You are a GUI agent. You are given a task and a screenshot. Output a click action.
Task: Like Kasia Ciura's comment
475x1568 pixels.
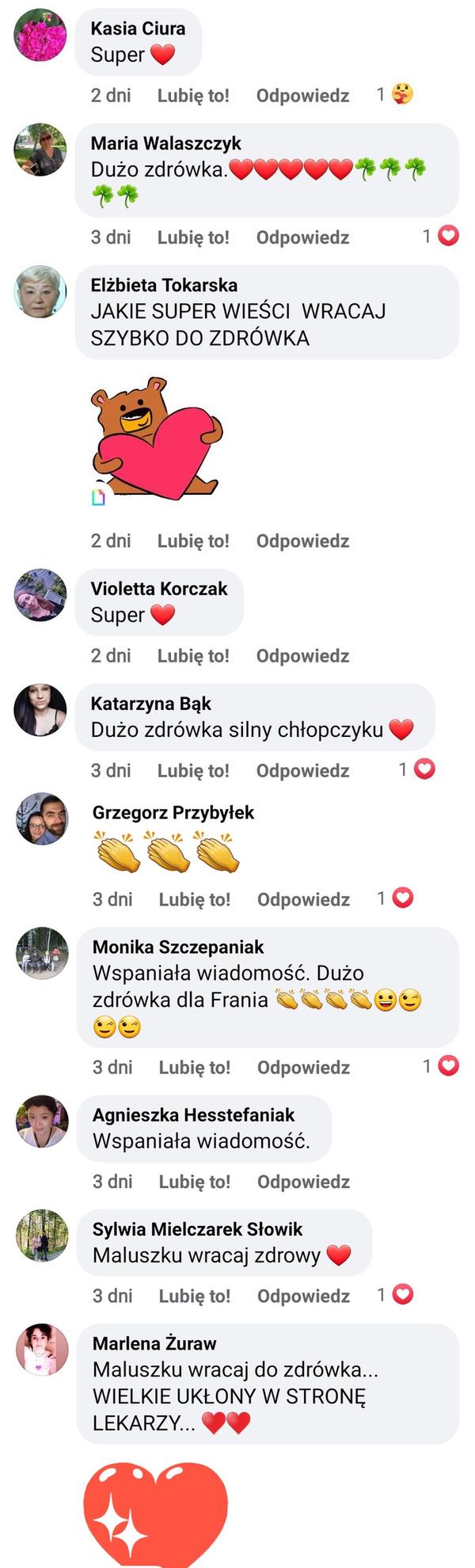click(192, 96)
